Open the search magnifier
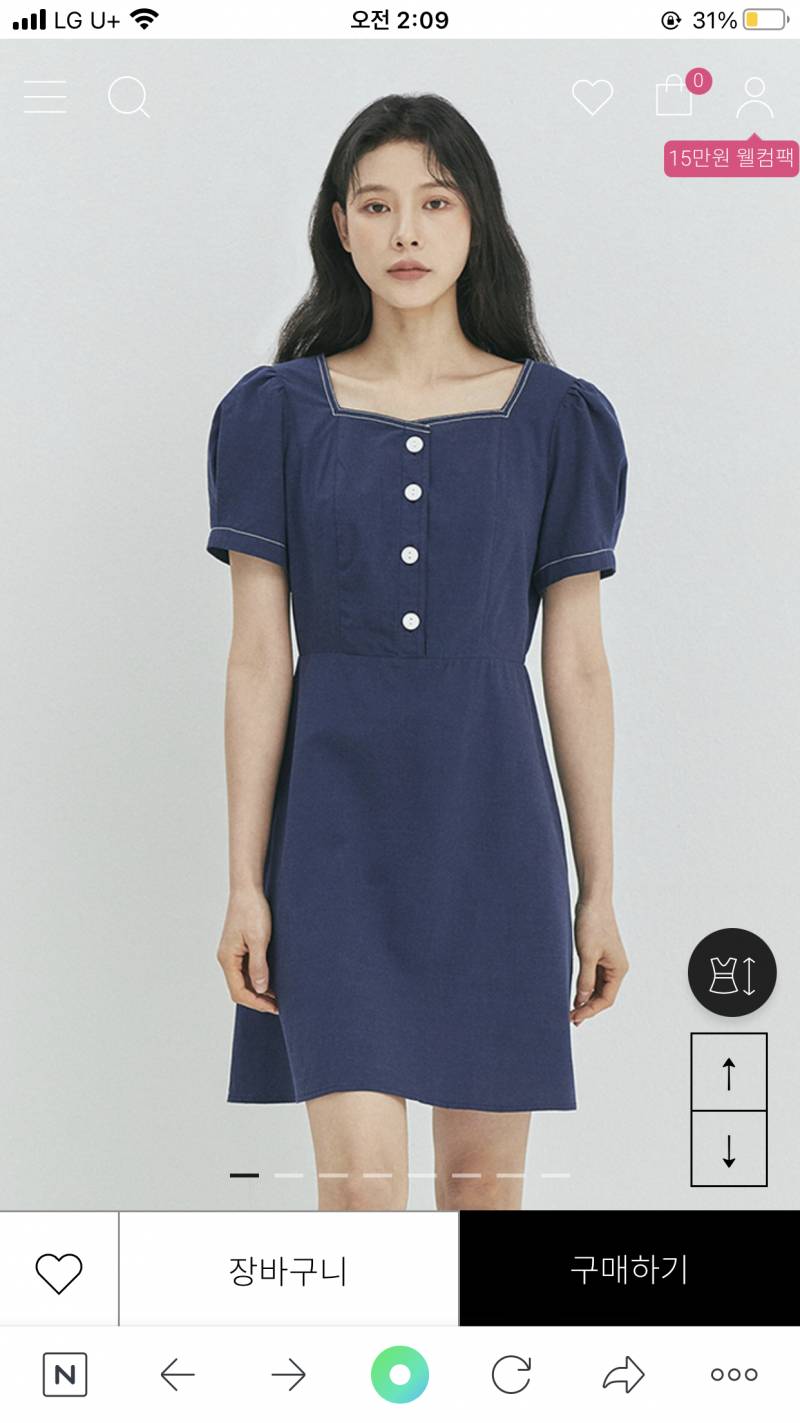The width and height of the screenshot is (800, 1423). [128, 97]
